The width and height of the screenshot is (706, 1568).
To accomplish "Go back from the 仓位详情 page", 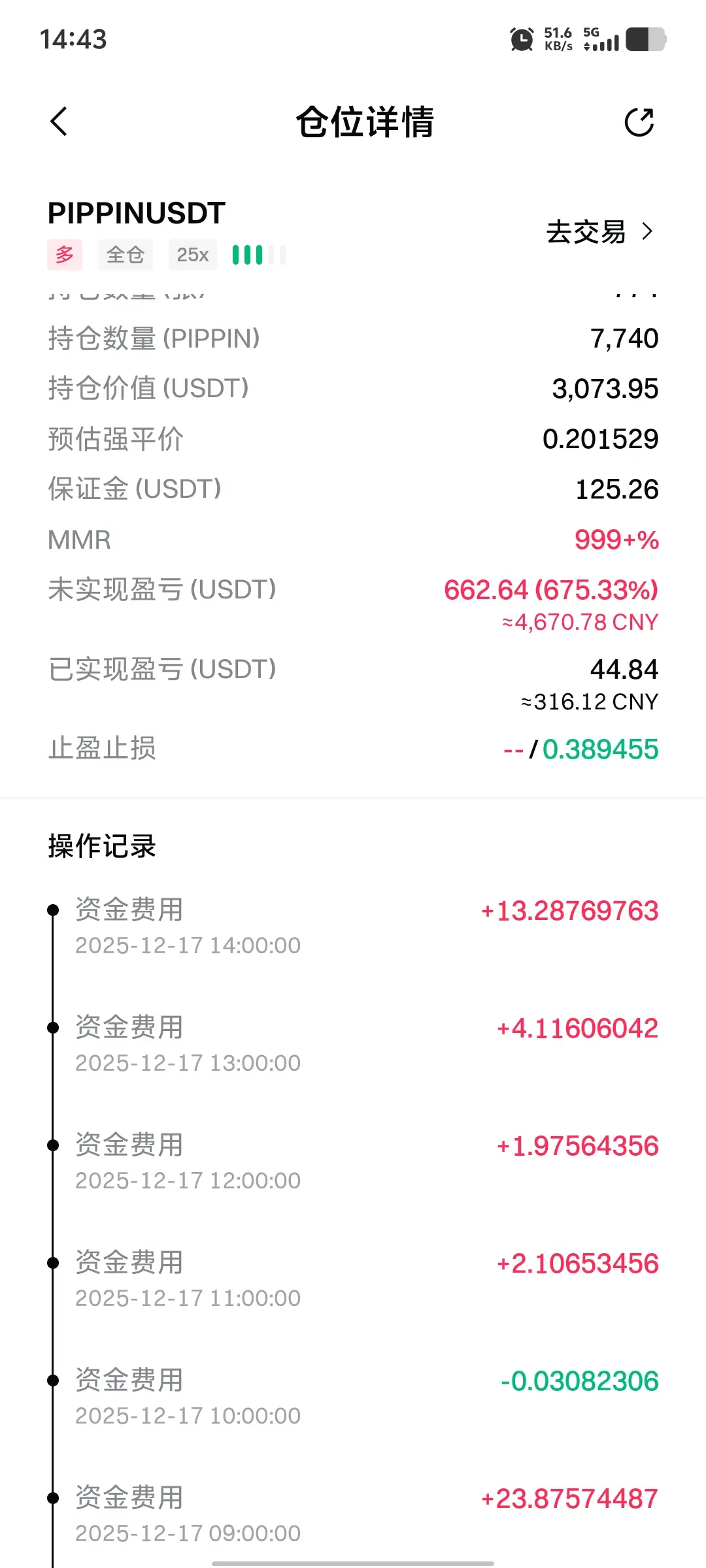I will click(x=59, y=122).
